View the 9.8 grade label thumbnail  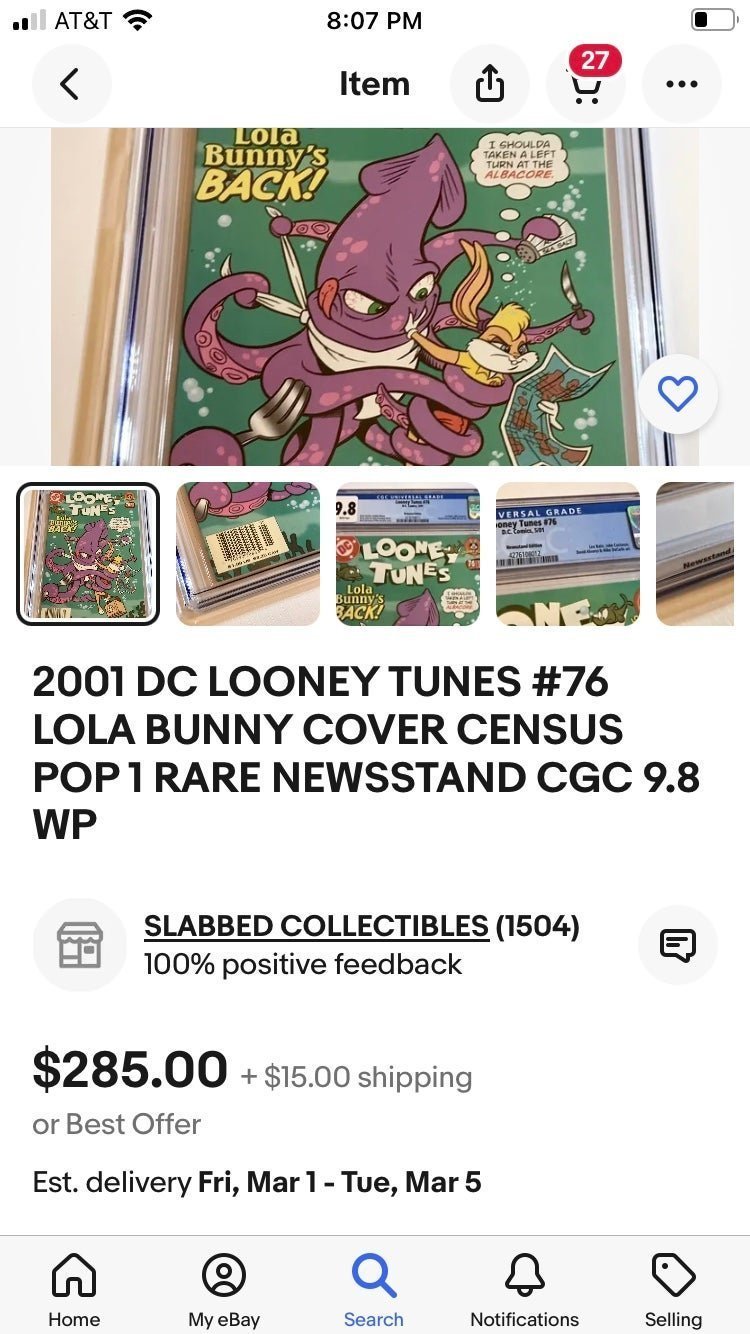click(408, 554)
